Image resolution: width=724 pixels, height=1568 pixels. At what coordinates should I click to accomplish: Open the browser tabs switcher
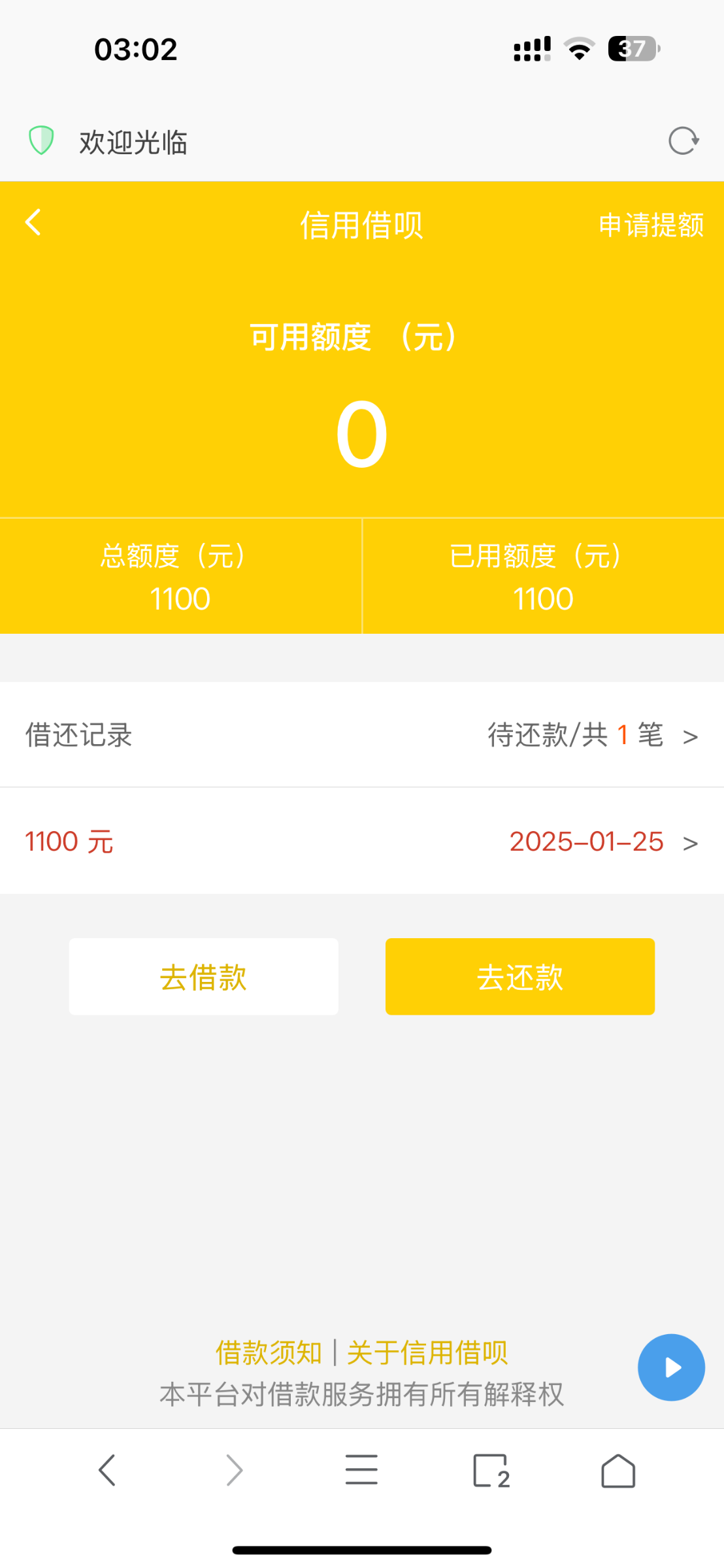pos(491,1471)
